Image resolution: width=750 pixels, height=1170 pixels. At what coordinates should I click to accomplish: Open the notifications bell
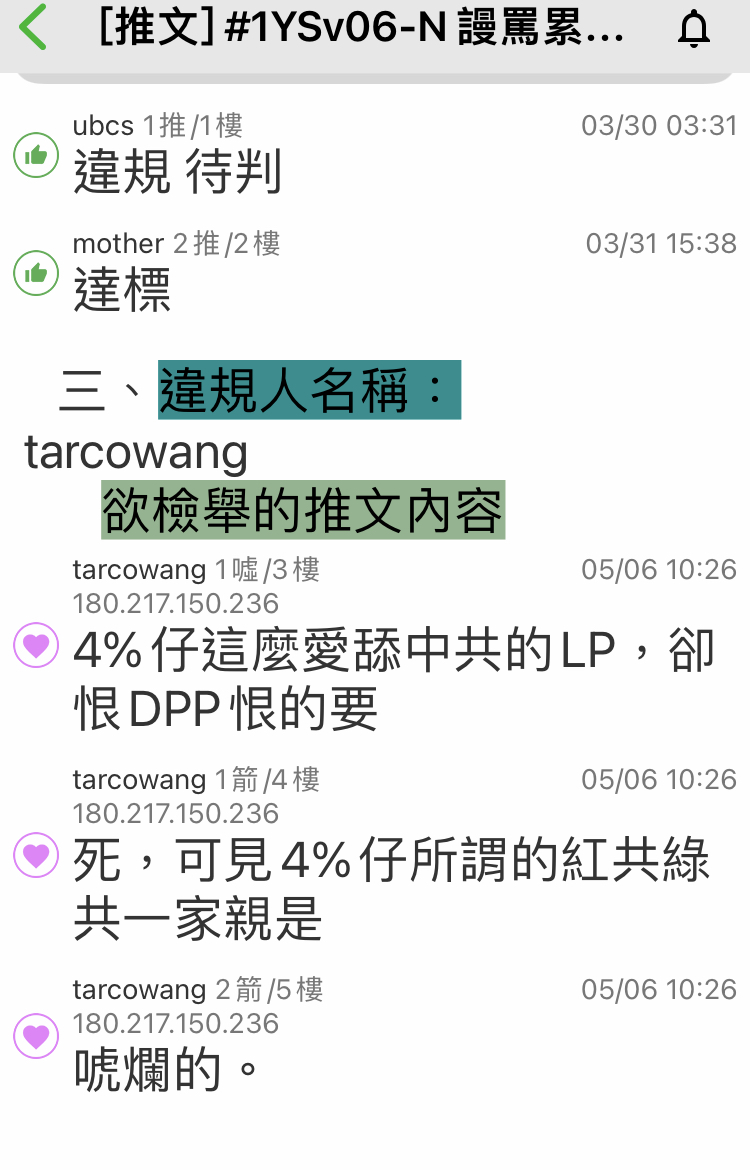(x=693, y=29)
